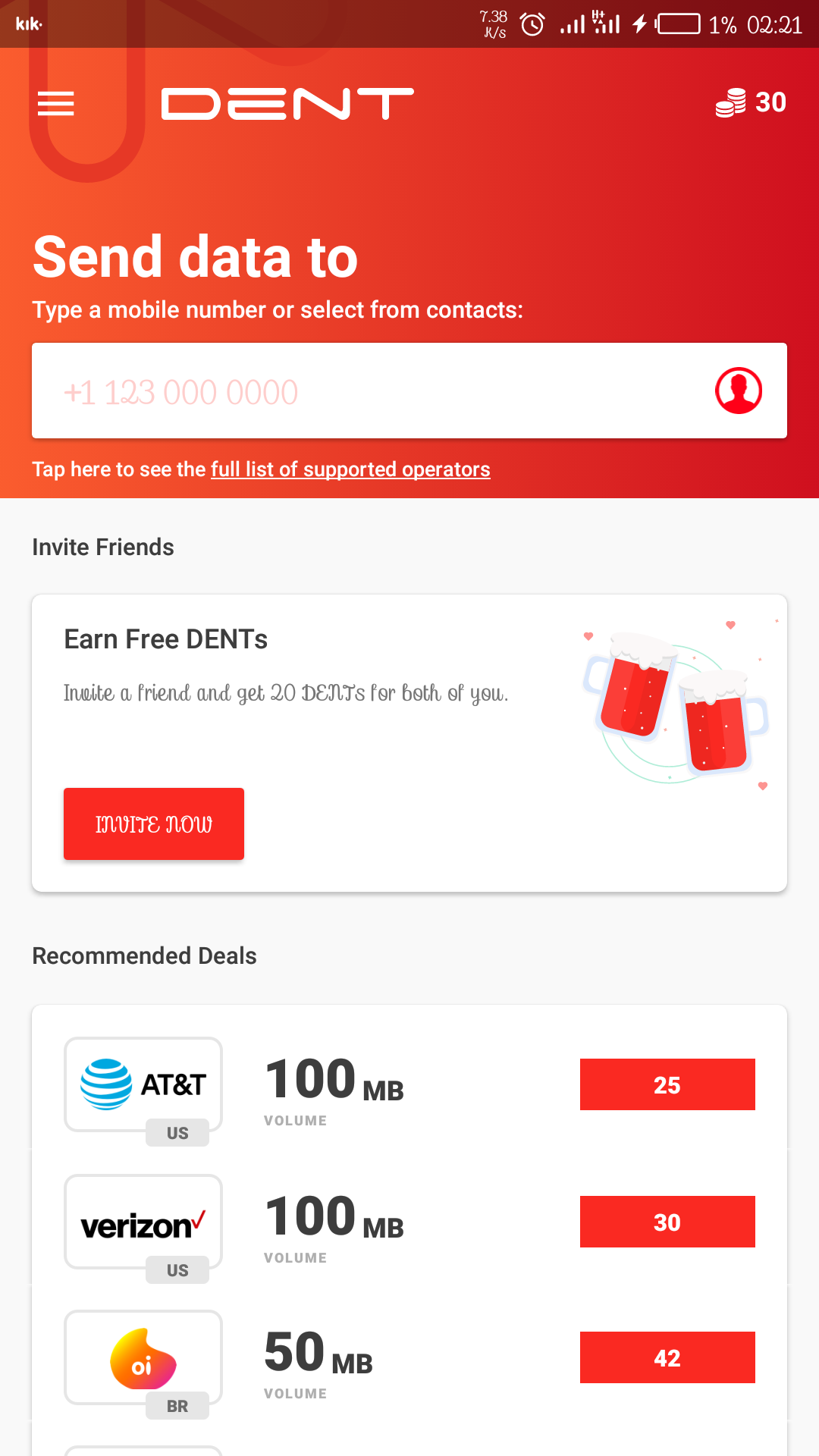The height and width of the screenshot is (1456, 819).
Task: Buy the 100 MB AT&T deal for 25
Action: pyautogui.click(x=667, y=1084)
